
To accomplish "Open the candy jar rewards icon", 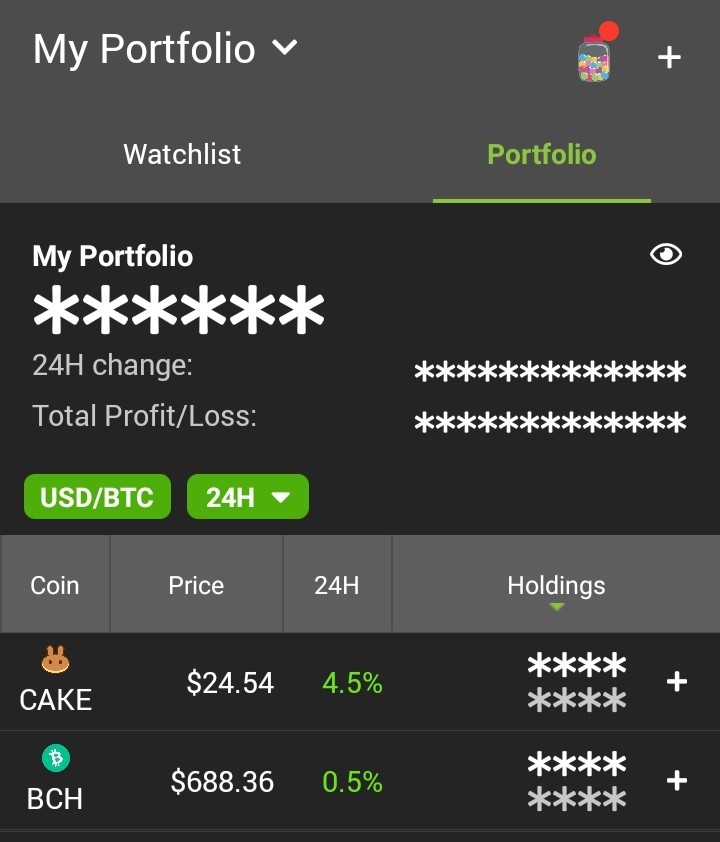I will click(x=595, y=56).
